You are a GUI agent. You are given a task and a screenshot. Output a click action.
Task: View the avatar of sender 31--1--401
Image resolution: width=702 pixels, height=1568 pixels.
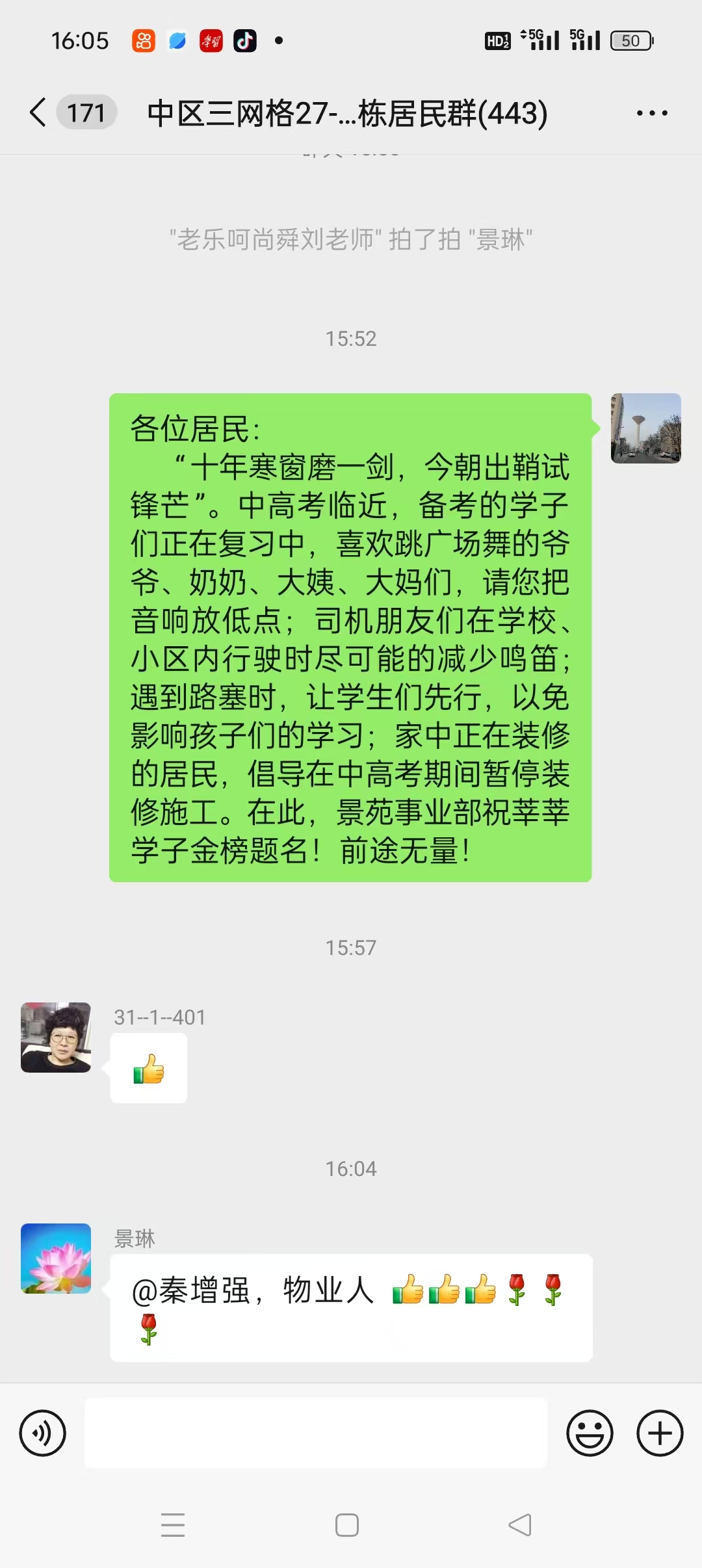[56, 1038]
